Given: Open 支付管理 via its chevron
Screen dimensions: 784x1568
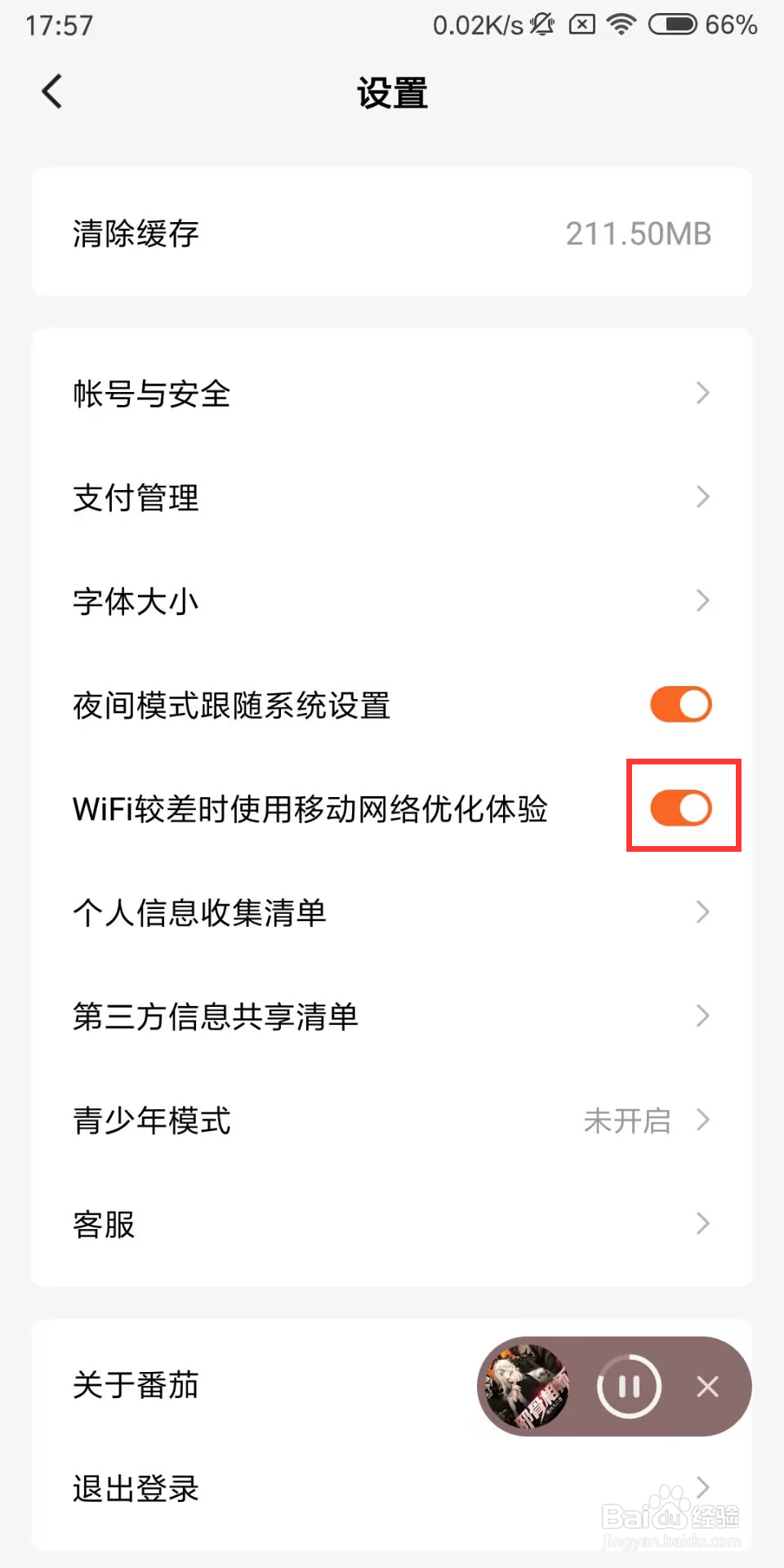Looking at the screenshot, I should (702, 497).
